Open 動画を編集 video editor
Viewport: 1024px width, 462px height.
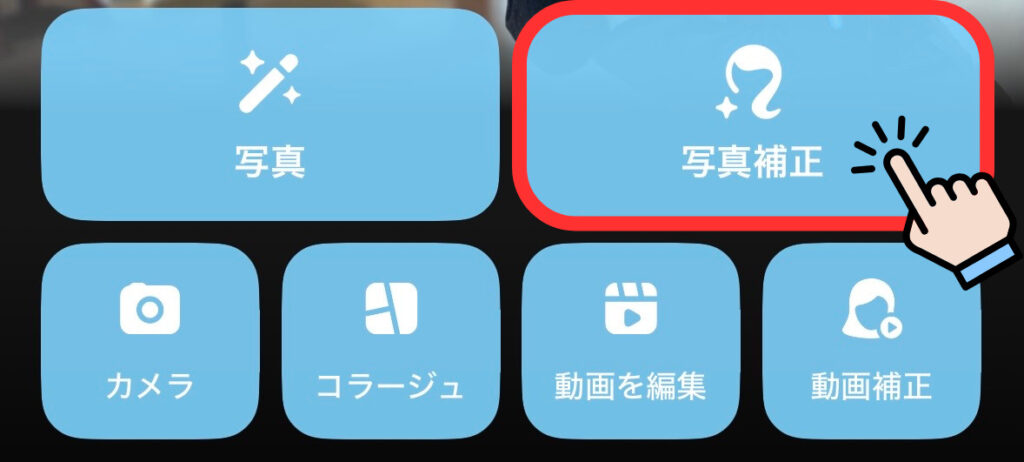coord(631,340)
